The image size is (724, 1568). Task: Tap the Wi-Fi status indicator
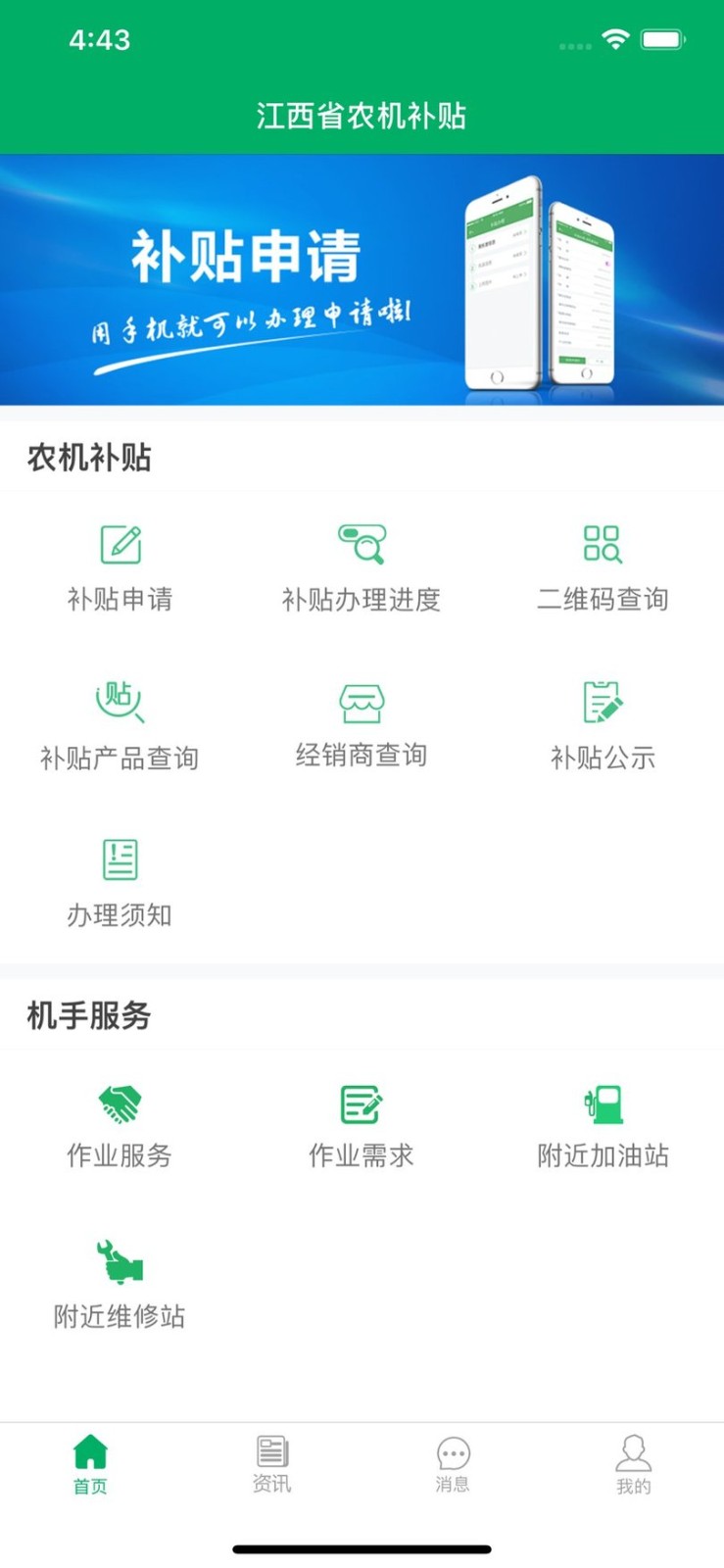[x=615, y=40]
